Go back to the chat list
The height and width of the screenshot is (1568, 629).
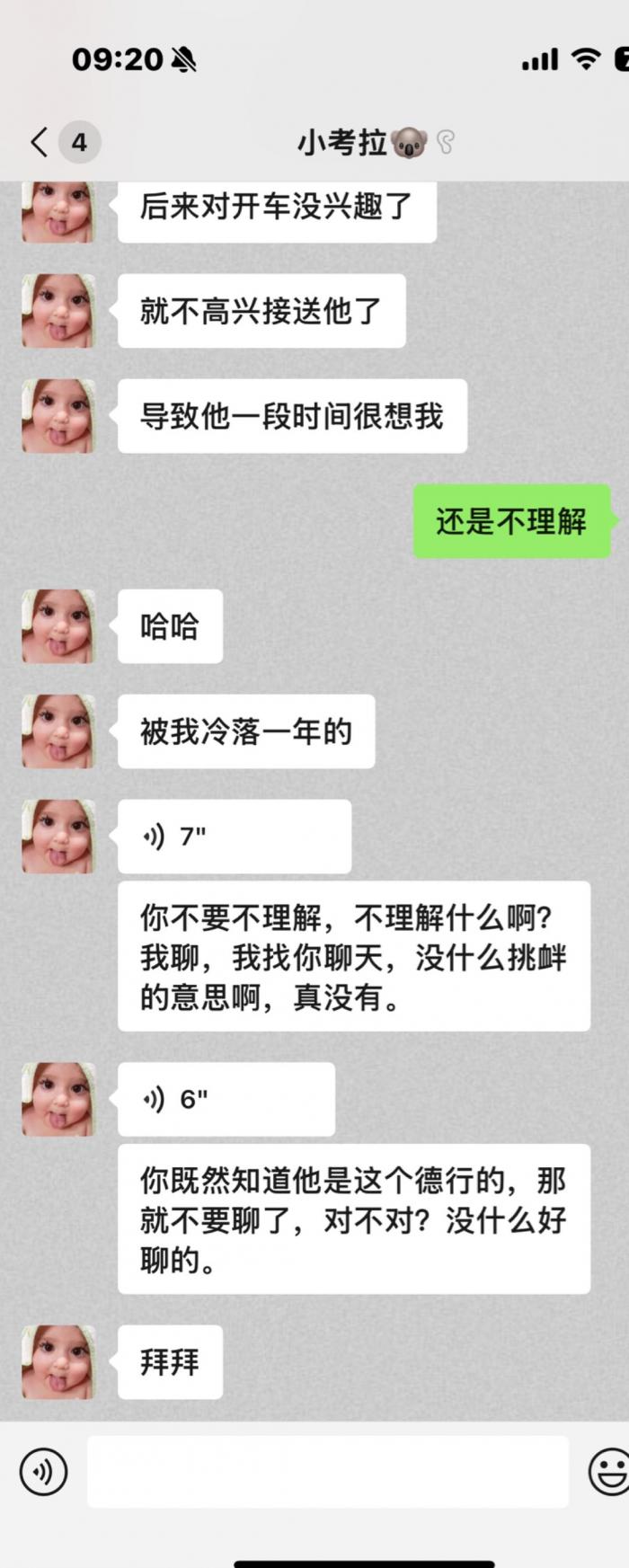tap(40, 142)
